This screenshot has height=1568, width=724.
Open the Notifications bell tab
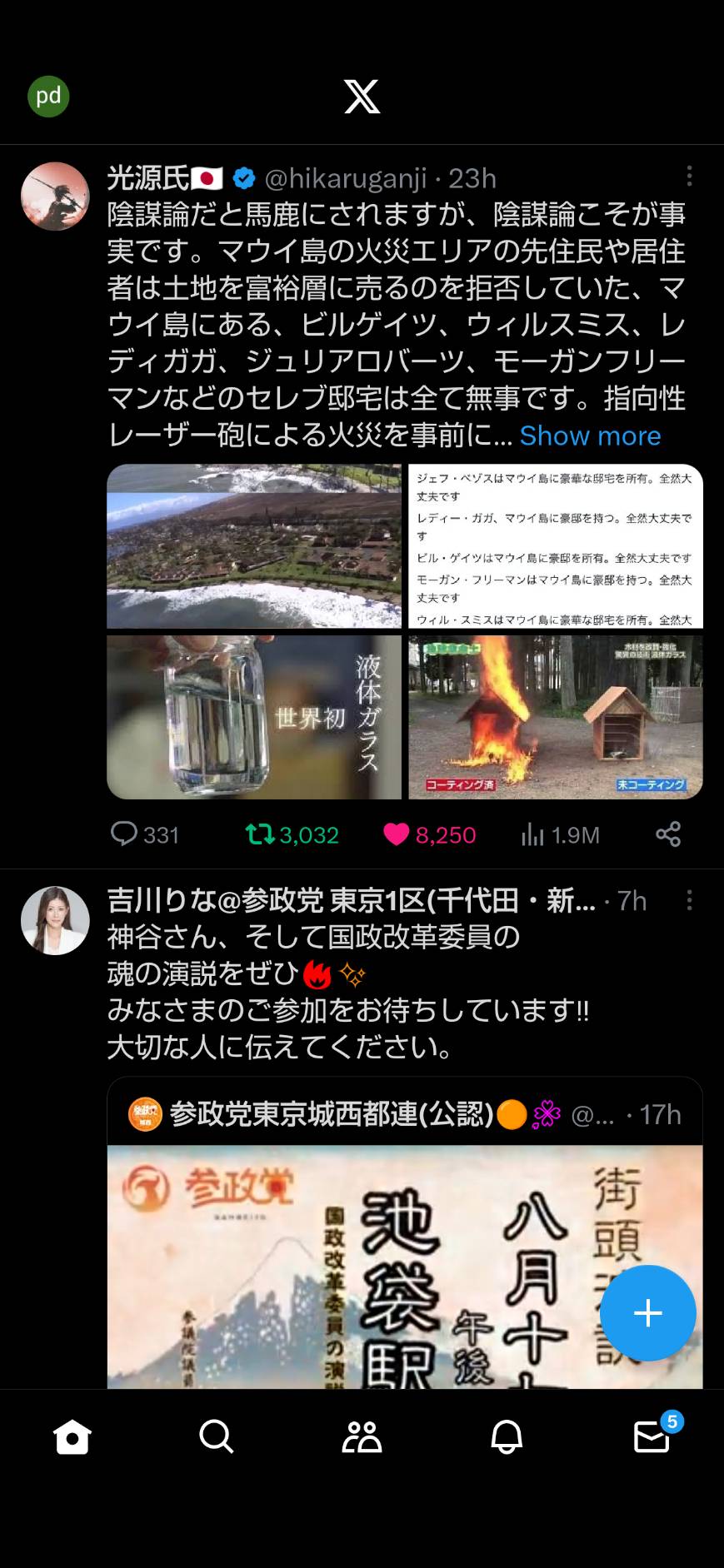(x=507, y=1436)
